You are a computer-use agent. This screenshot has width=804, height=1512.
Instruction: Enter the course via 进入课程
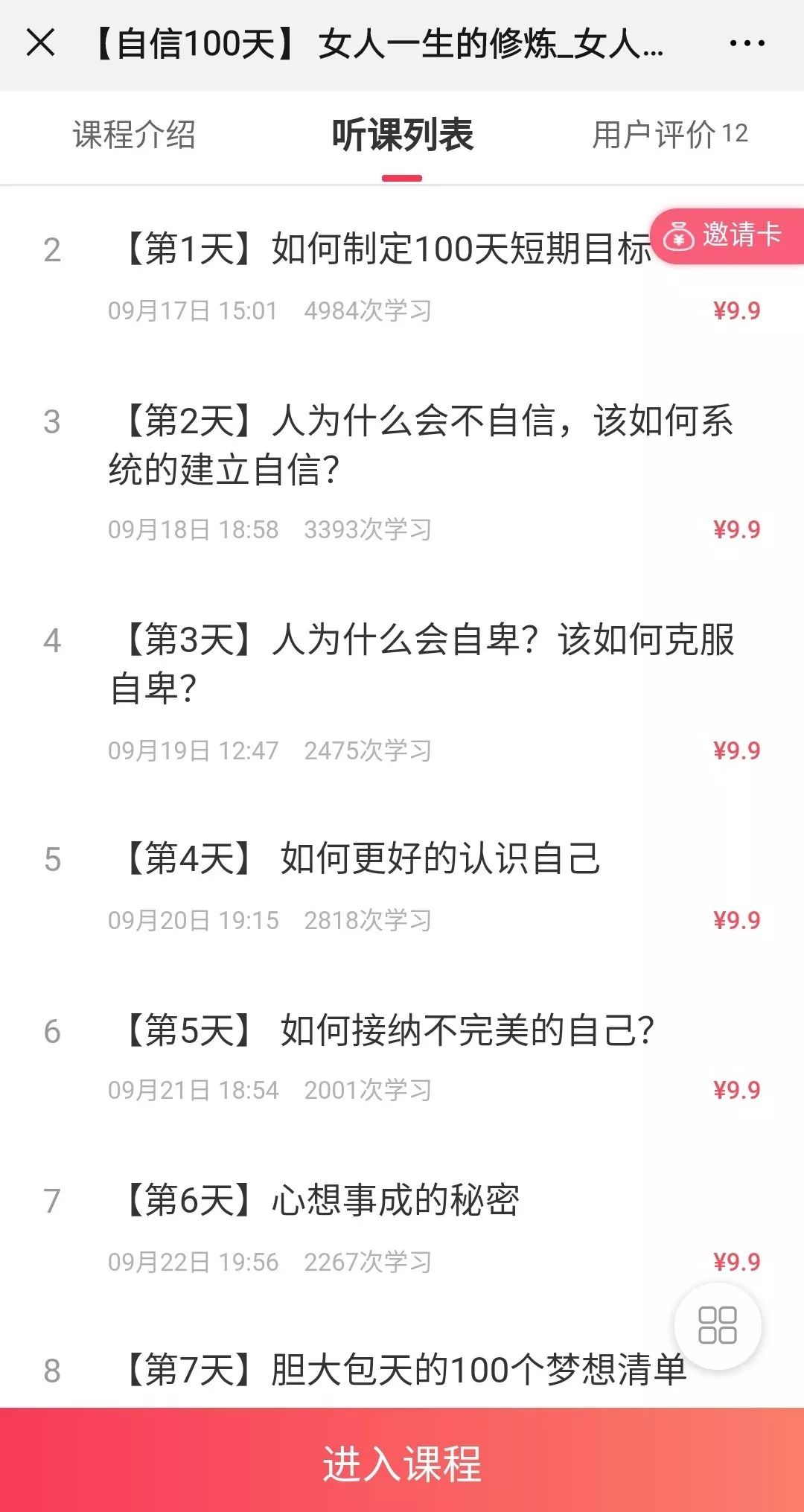(x=402, y=1463)
